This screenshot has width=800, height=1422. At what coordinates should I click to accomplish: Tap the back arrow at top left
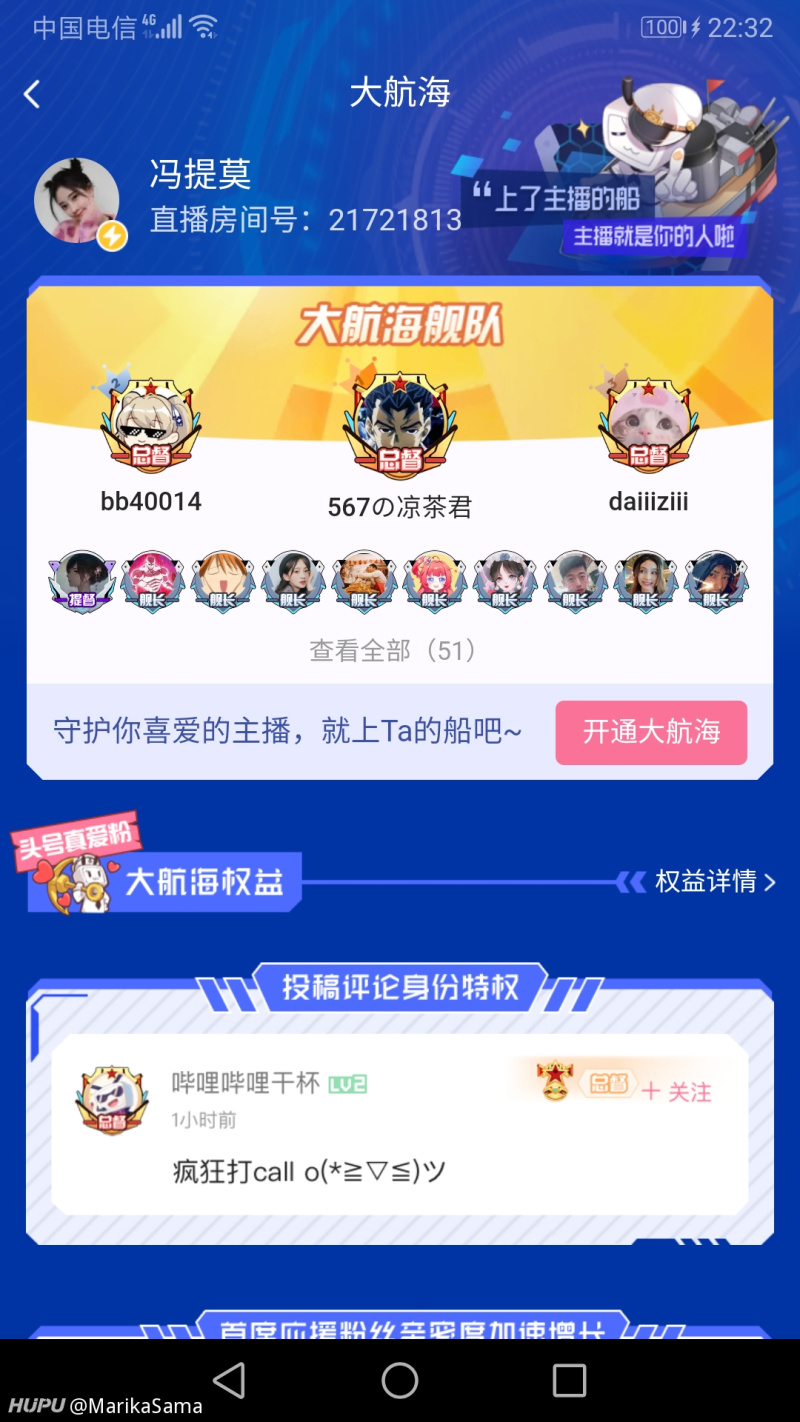point(32,92)
